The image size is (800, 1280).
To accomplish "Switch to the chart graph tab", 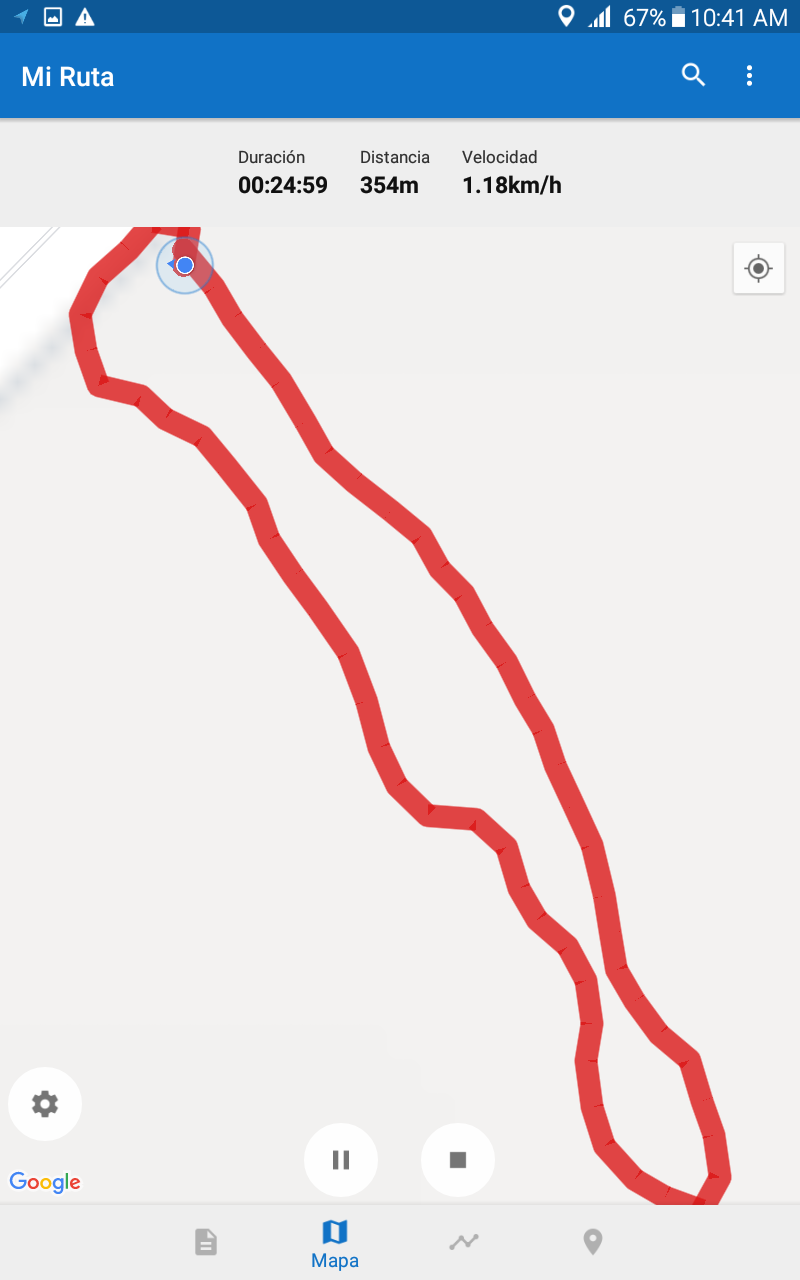I will point(464,1242).
